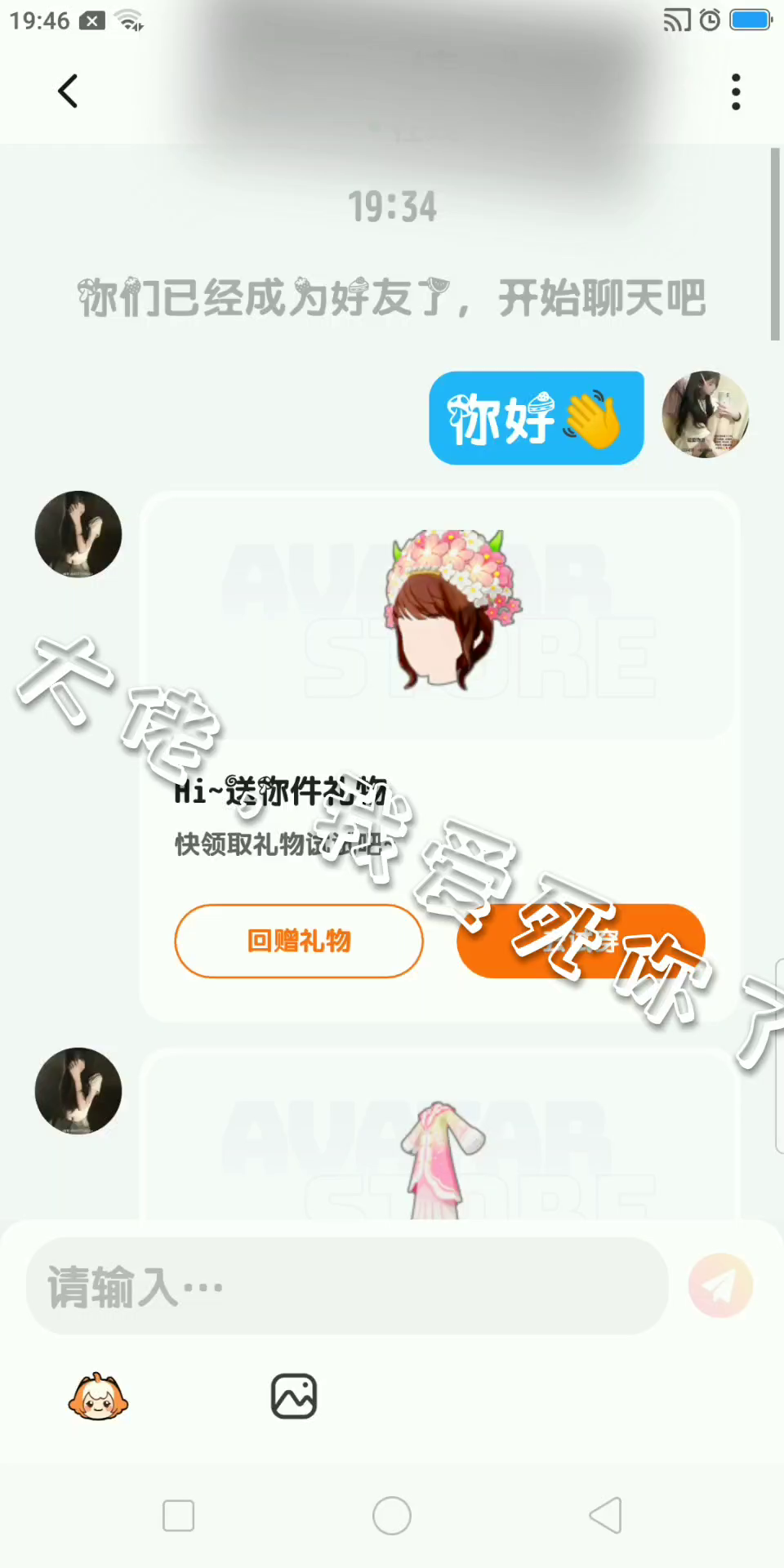
Task: Tap the system home button
Action: 392,1516
